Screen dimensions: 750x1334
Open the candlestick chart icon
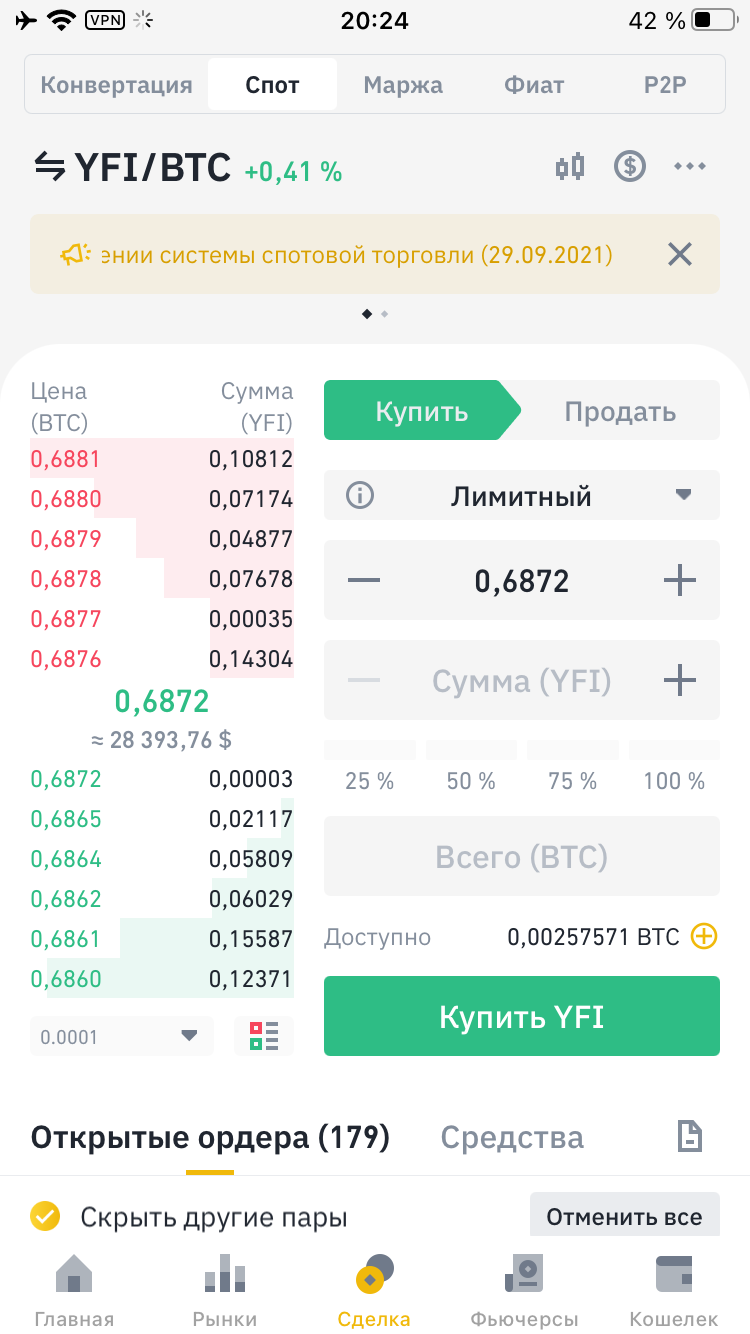pos(570,167)
